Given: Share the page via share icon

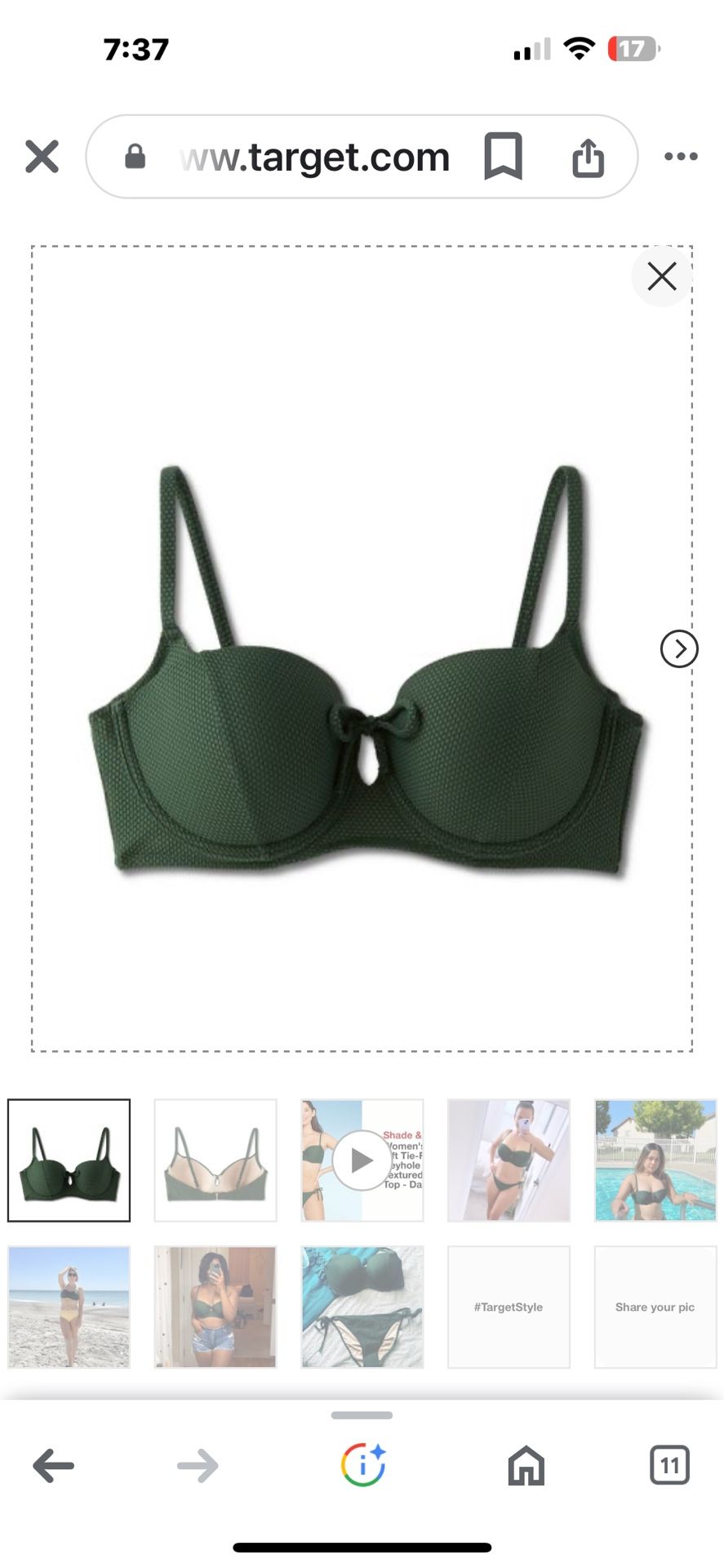Looking at the screenshot, I should tap(588, 157).
